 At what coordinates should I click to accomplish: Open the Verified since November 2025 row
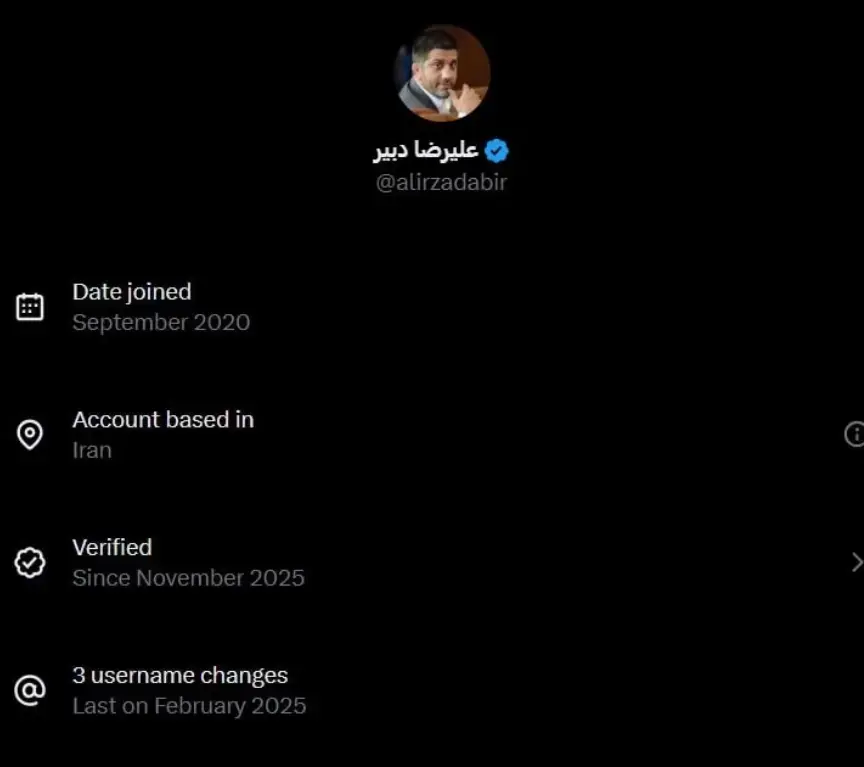click(430, 562)
